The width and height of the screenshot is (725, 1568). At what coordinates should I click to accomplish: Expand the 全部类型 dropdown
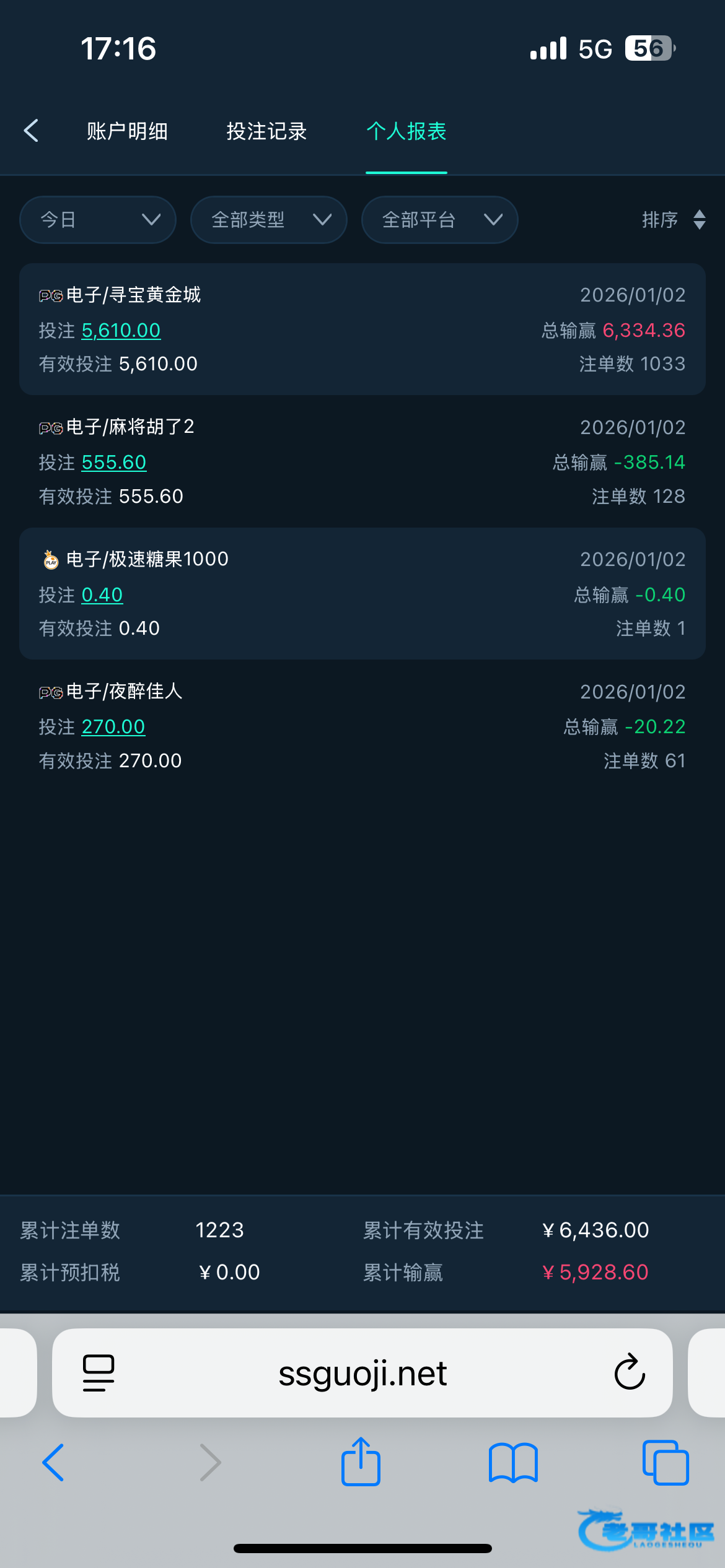(268, 220)
